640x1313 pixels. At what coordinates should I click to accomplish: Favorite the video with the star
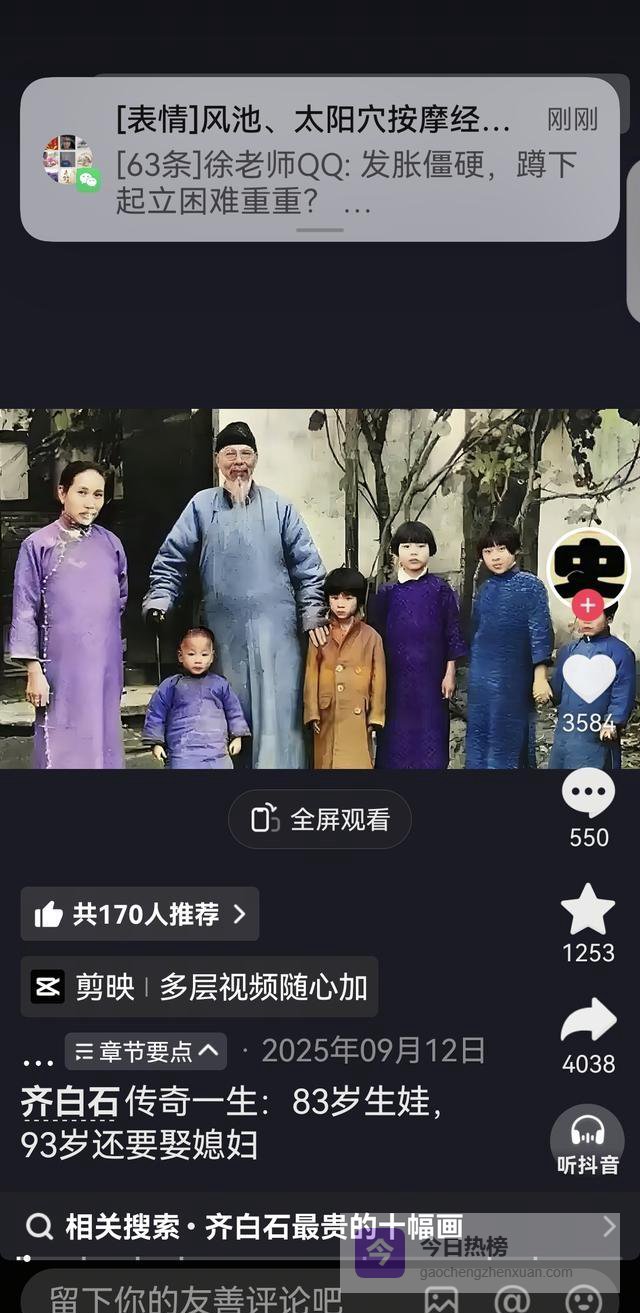pos(588,910)
